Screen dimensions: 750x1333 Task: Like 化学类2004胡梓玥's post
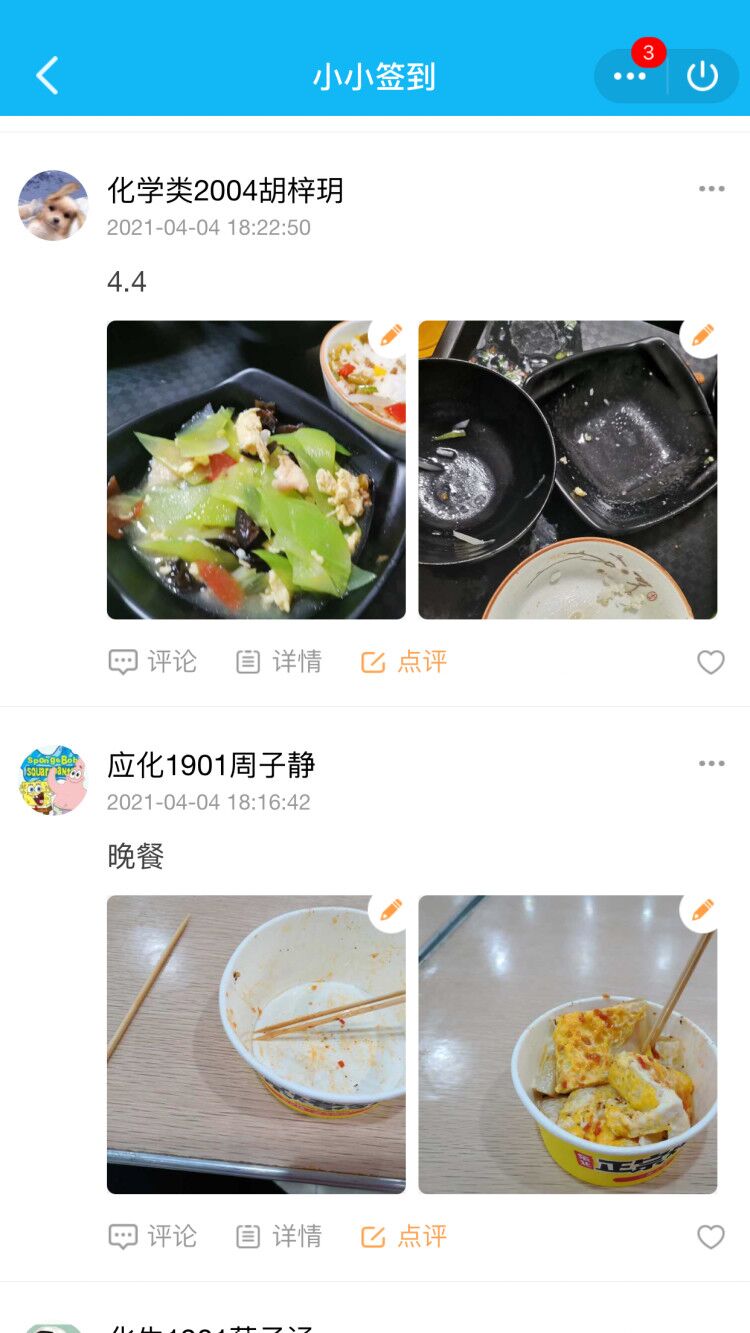(710, 662)
